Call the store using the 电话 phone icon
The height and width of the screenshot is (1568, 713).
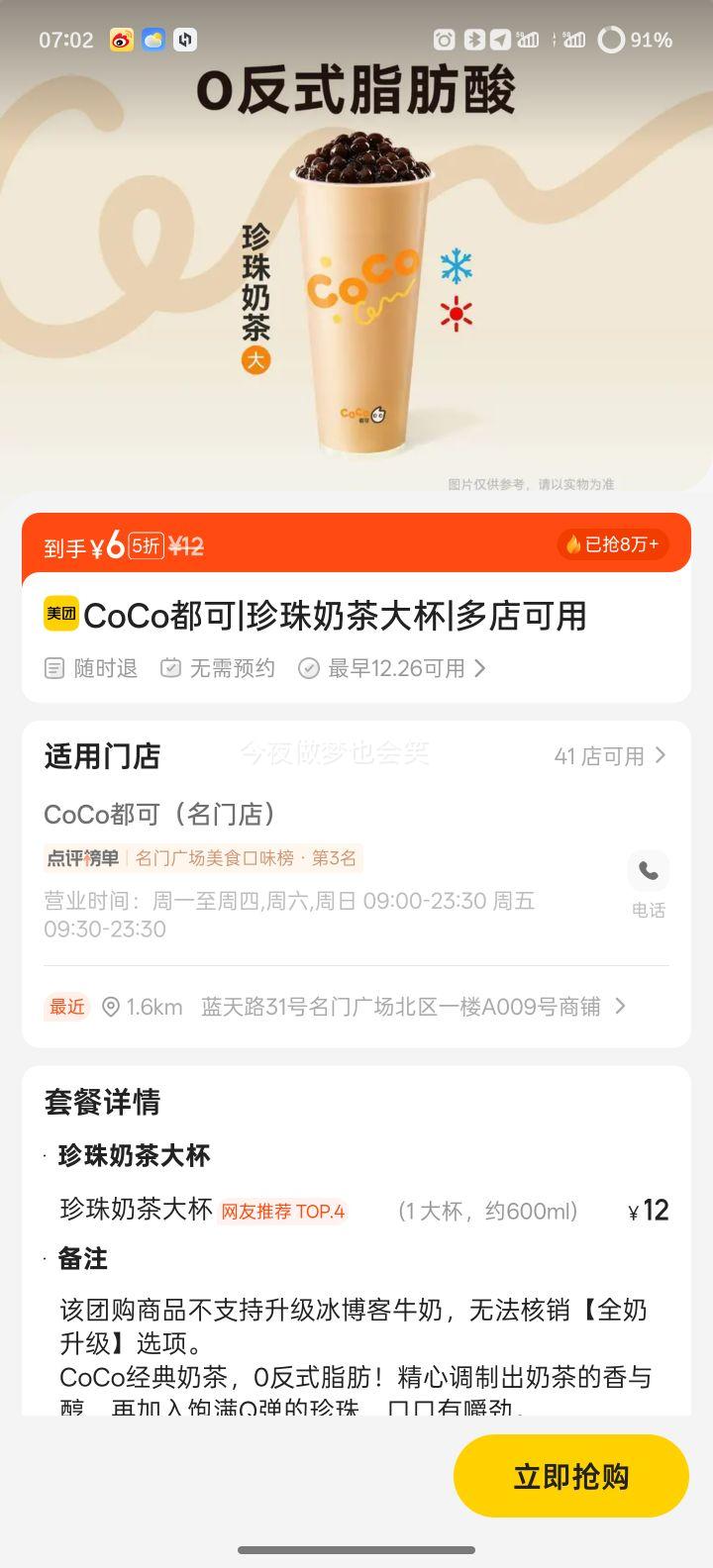648,871
